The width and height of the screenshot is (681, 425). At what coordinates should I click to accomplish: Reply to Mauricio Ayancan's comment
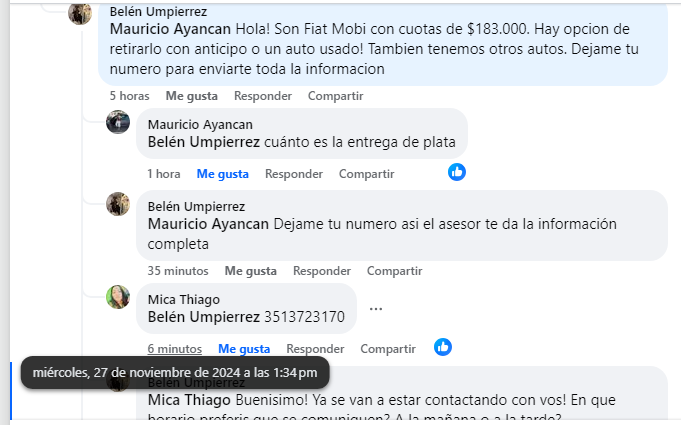293,173
